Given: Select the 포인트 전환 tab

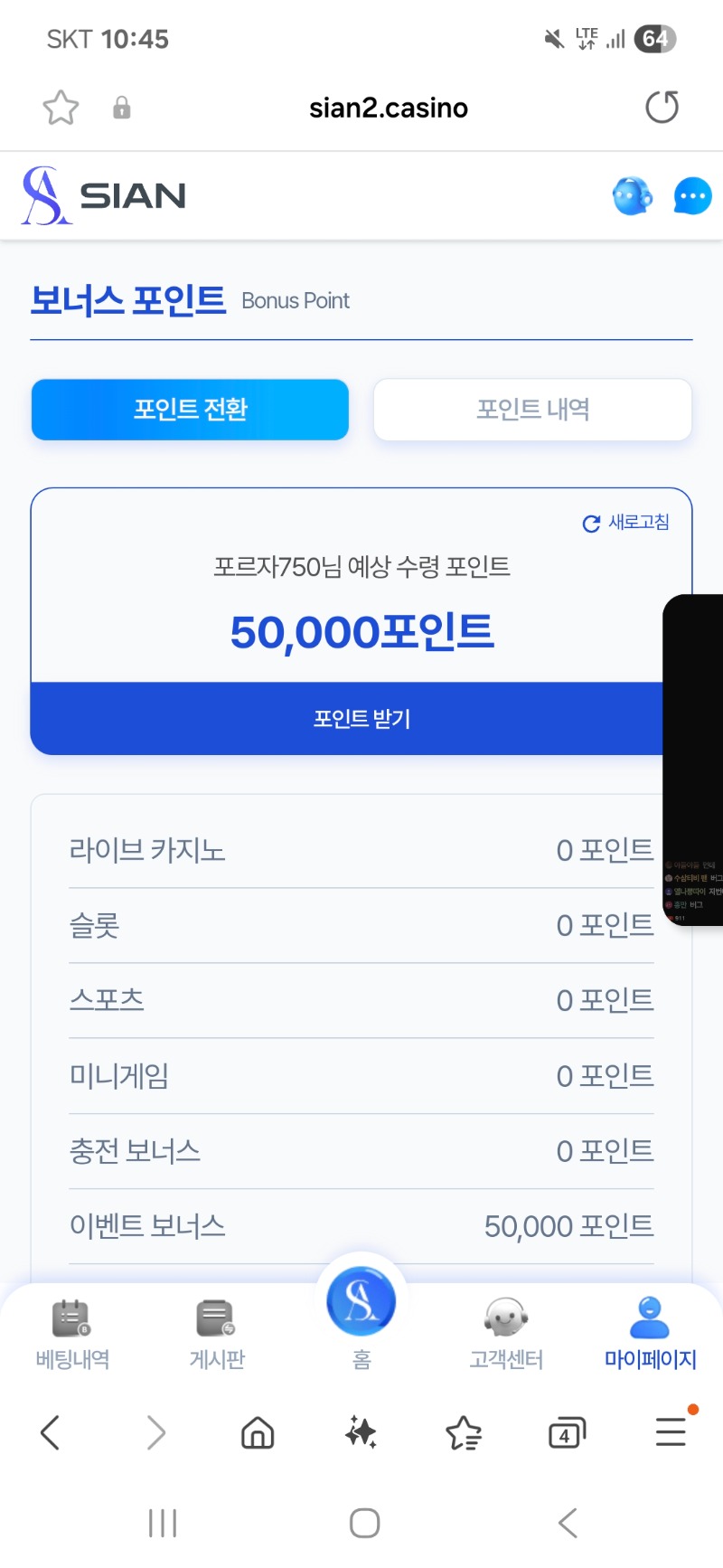Looking at the screenshot, I should click(190, 410).
